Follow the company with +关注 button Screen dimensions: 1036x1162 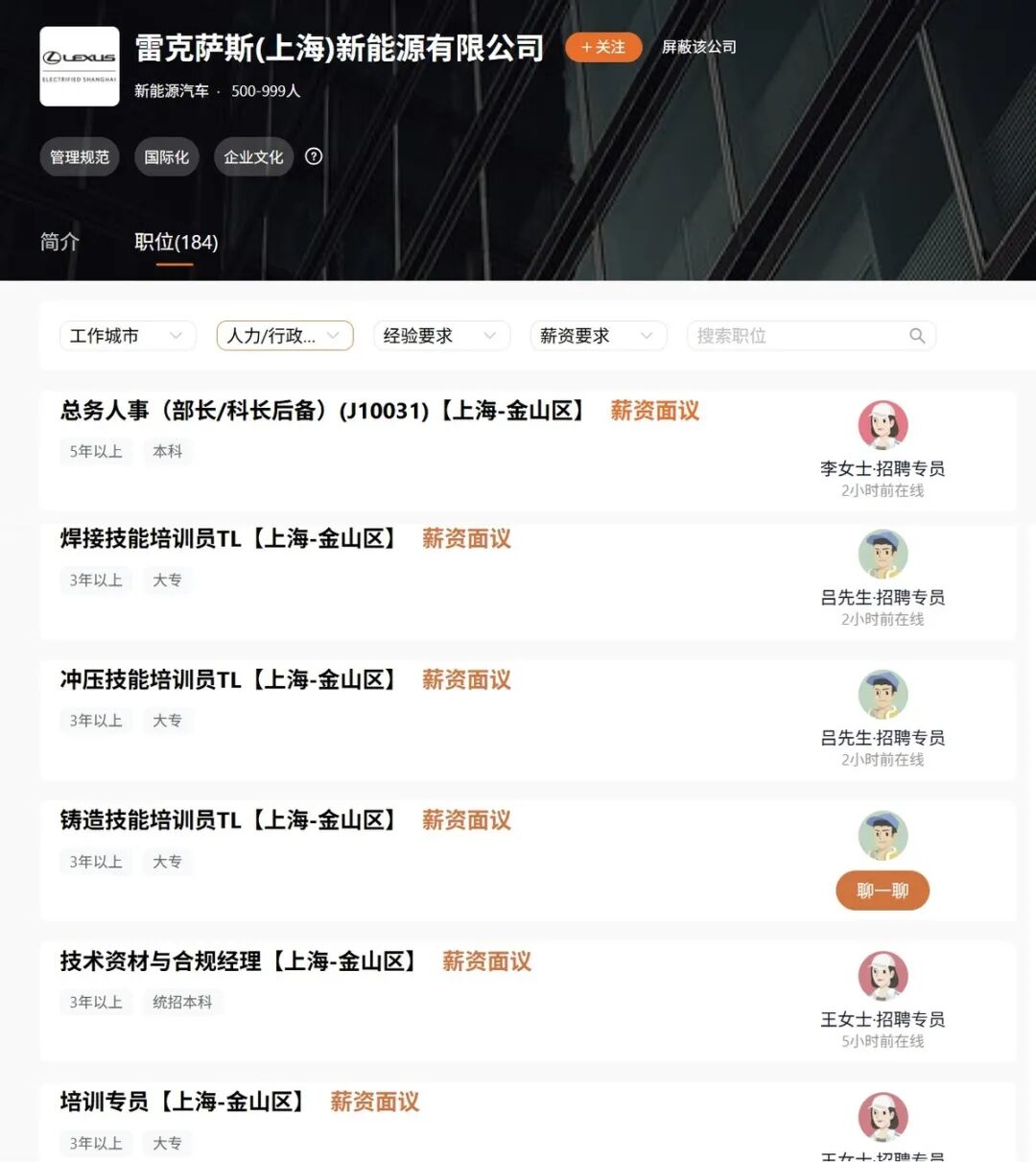click(x=603, y=47)
